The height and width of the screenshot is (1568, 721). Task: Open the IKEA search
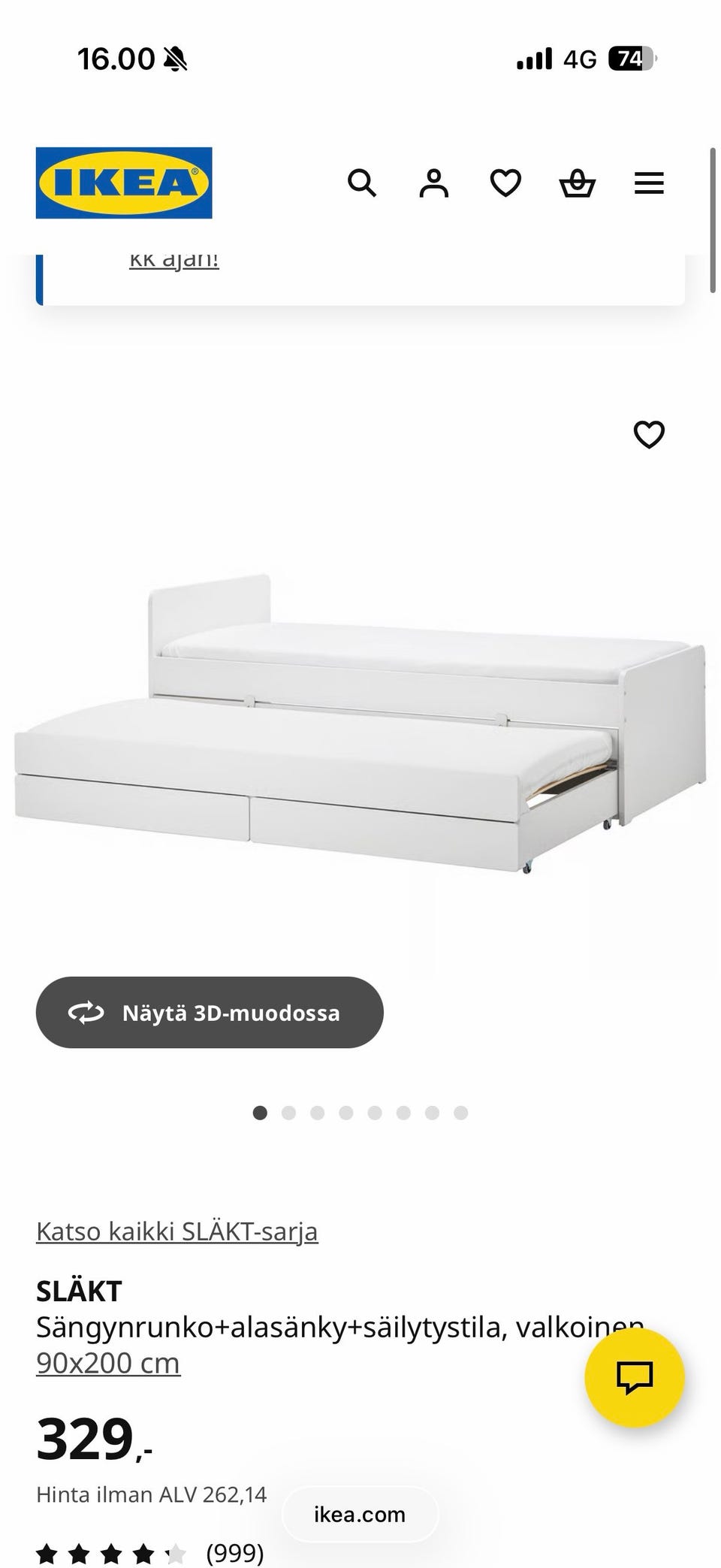[361, 183]
